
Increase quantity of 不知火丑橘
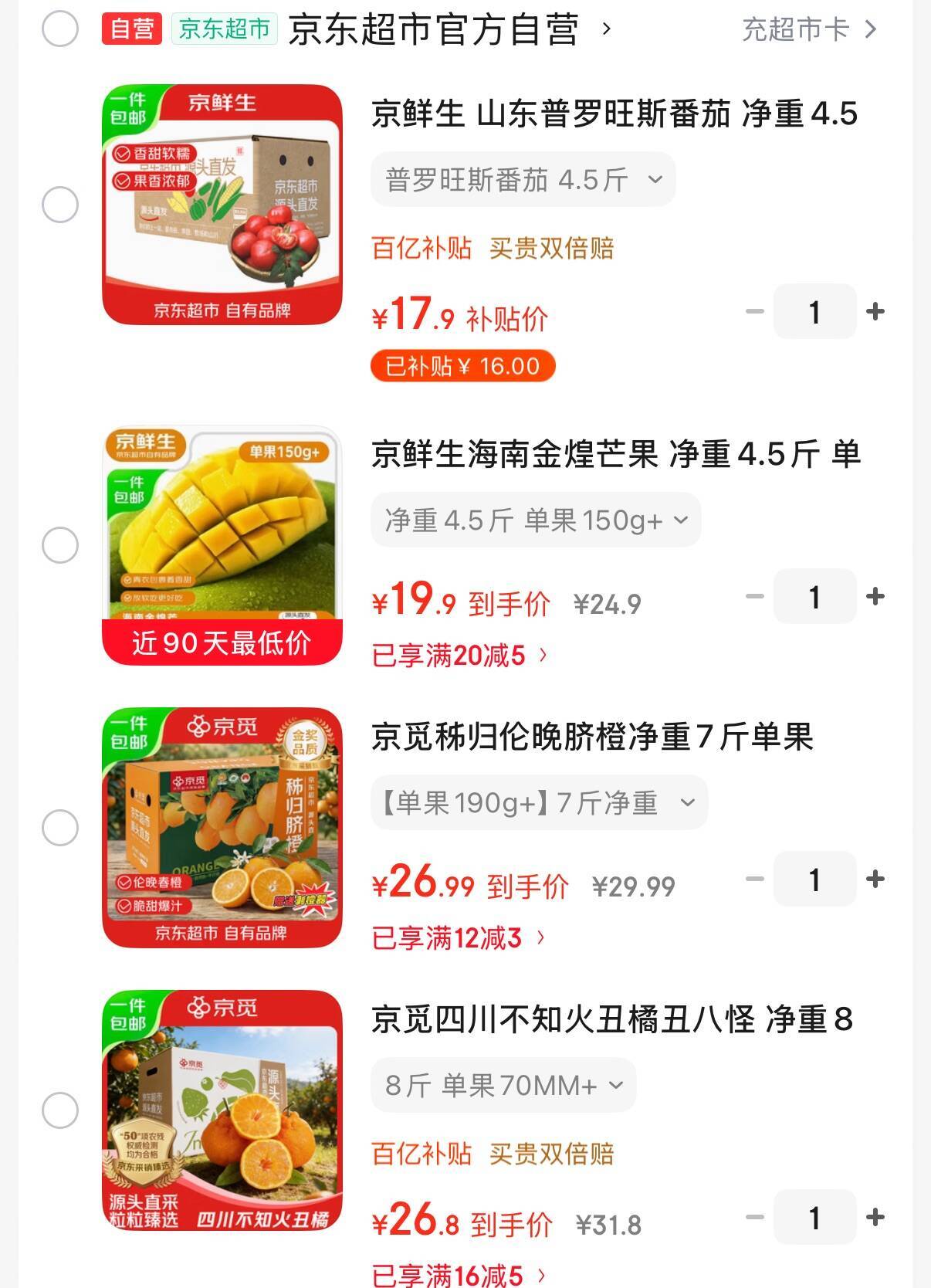[875, 1218]
